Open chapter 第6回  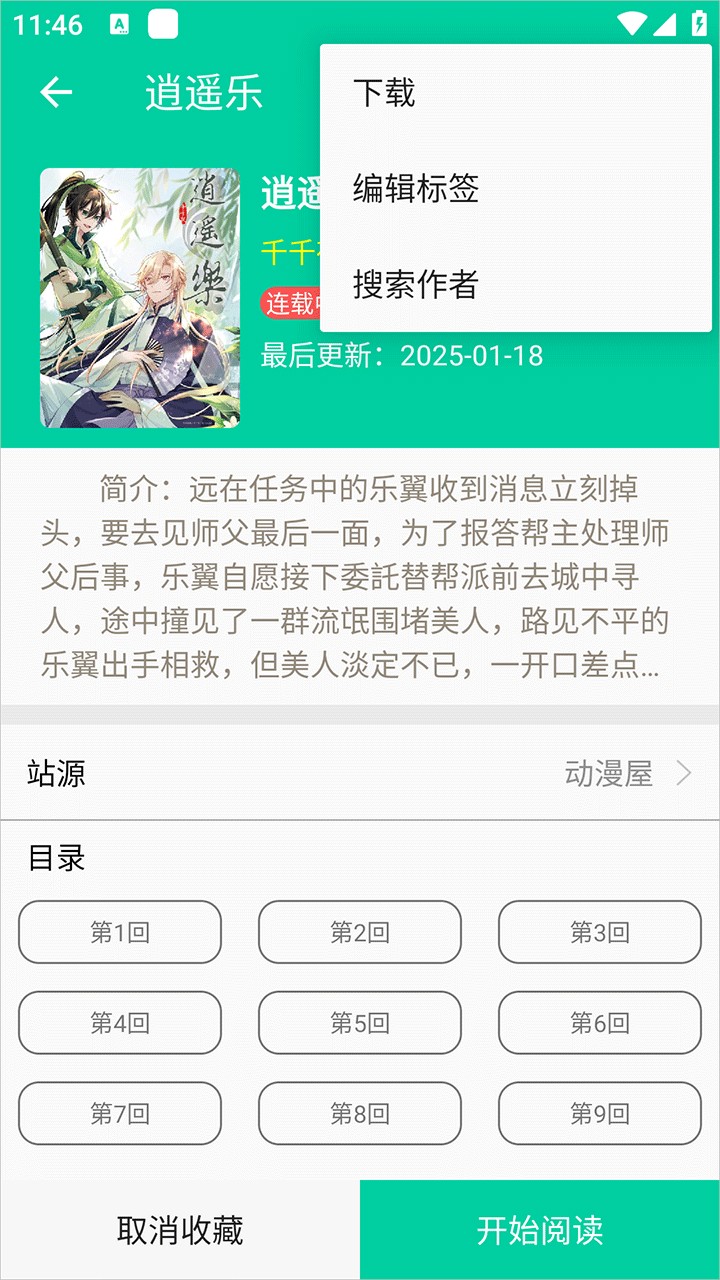600,1022
